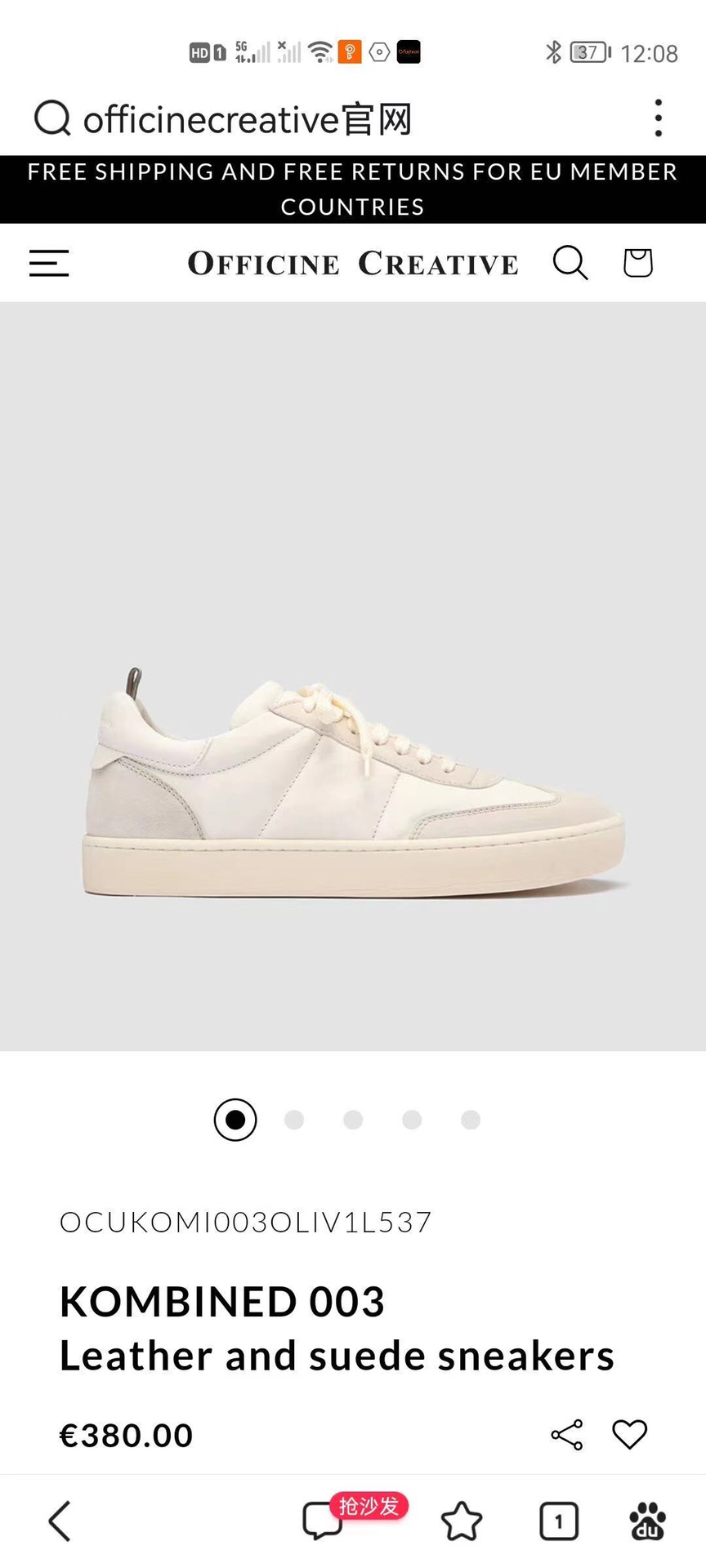This screenshot has height=1568, width=706.
Task: Open the Baidu paw home button
Action: 647,1521
